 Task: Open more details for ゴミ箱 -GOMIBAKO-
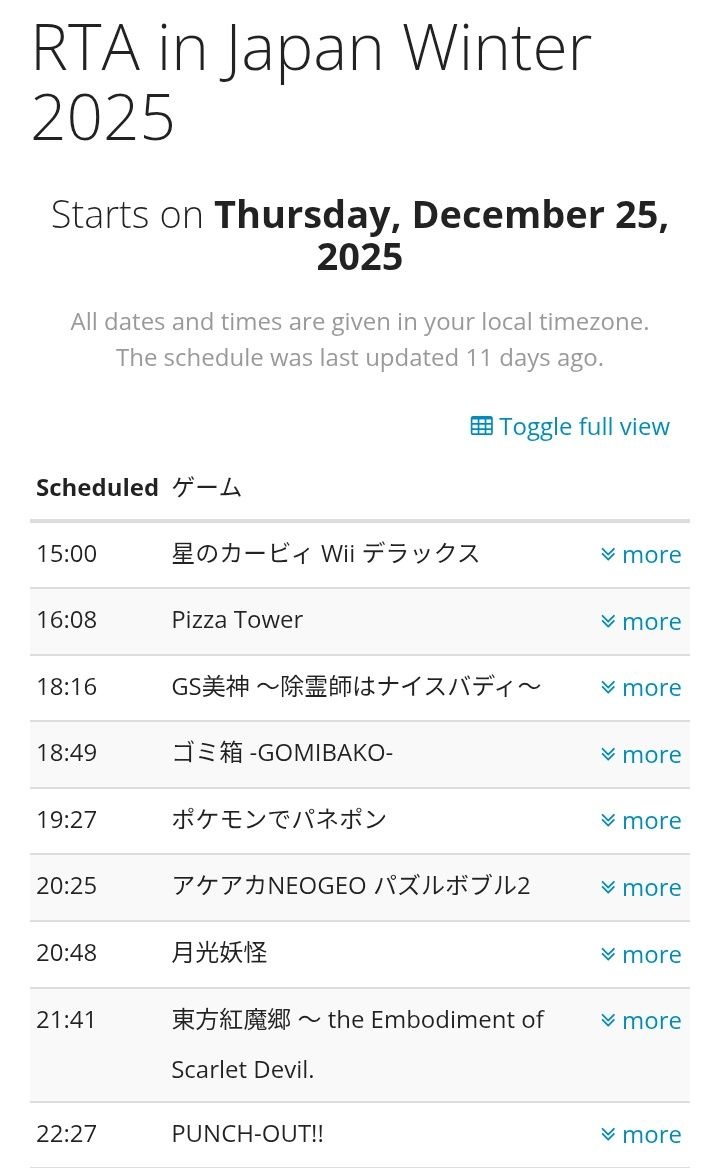[641, 755]
